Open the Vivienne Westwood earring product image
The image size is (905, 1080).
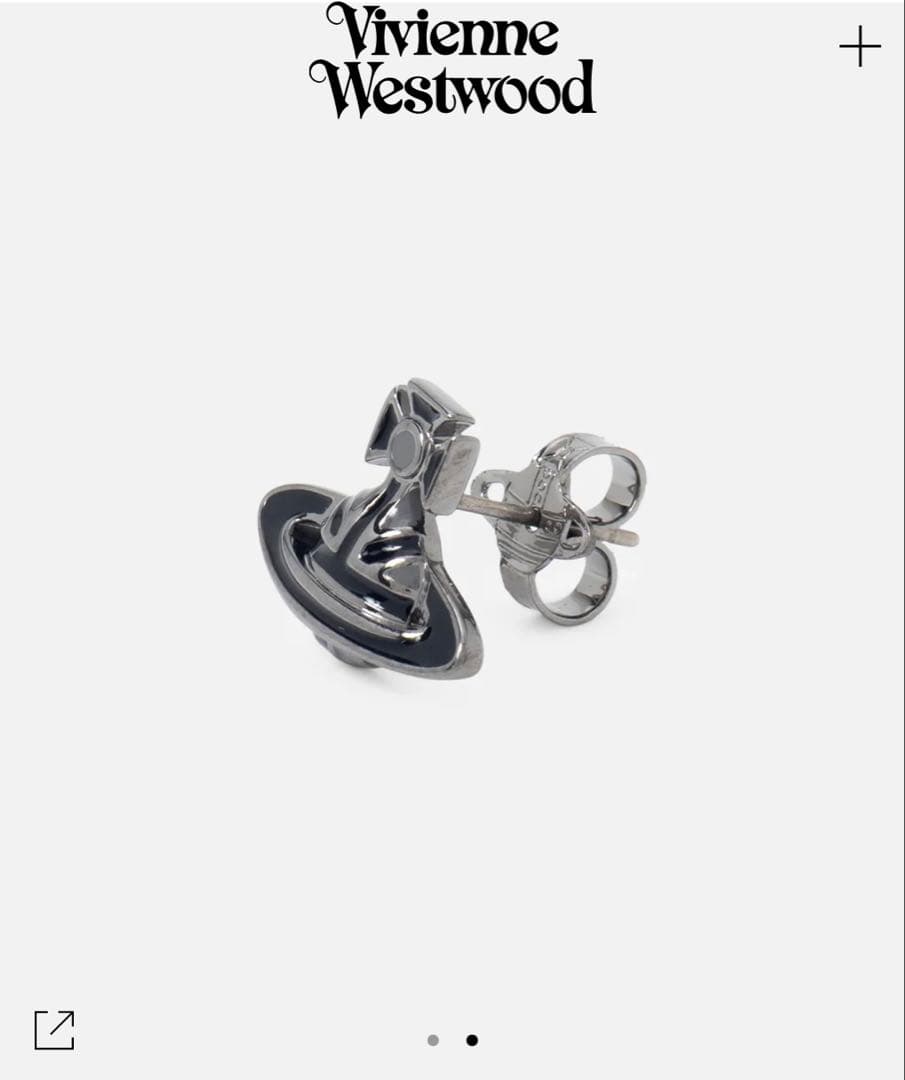click(450, 530)
